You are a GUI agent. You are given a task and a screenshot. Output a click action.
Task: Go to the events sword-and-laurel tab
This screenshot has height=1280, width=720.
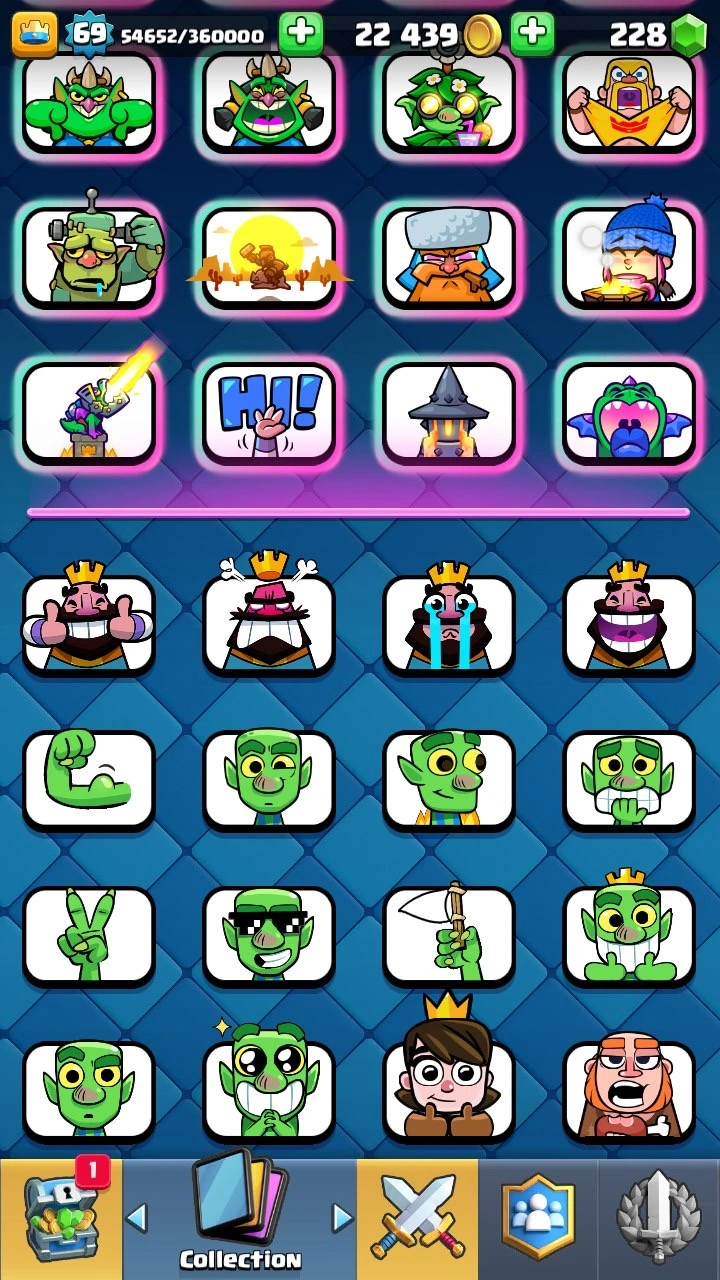coord(658,1219)
